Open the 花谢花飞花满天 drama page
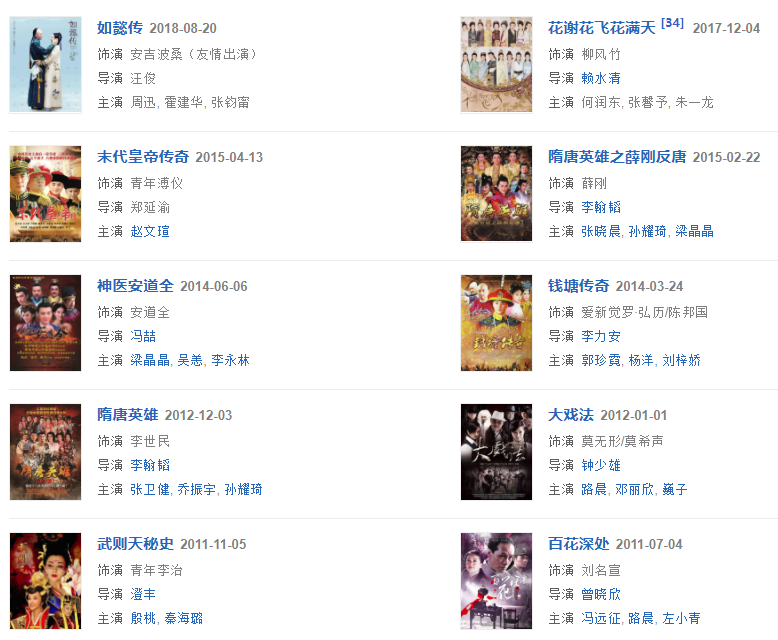Screen dimensions: 778x640 coord(601,28)
